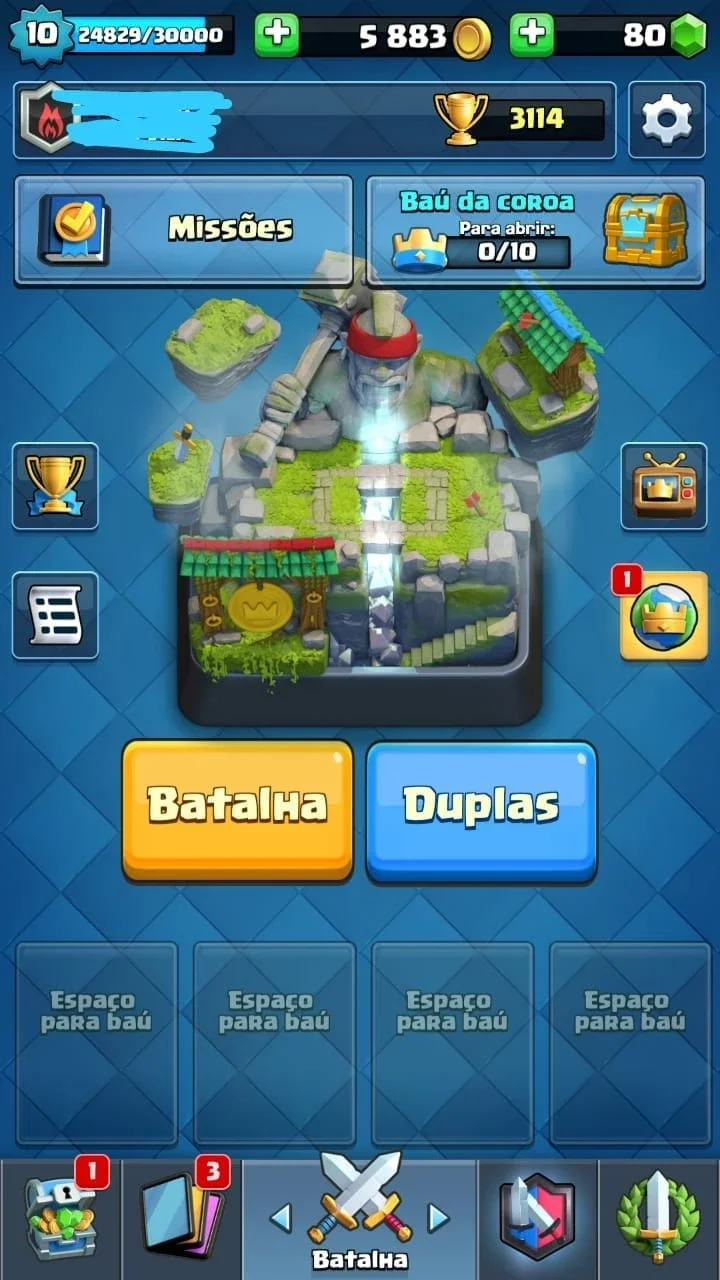Open the Baú da coroa chest

536,230
